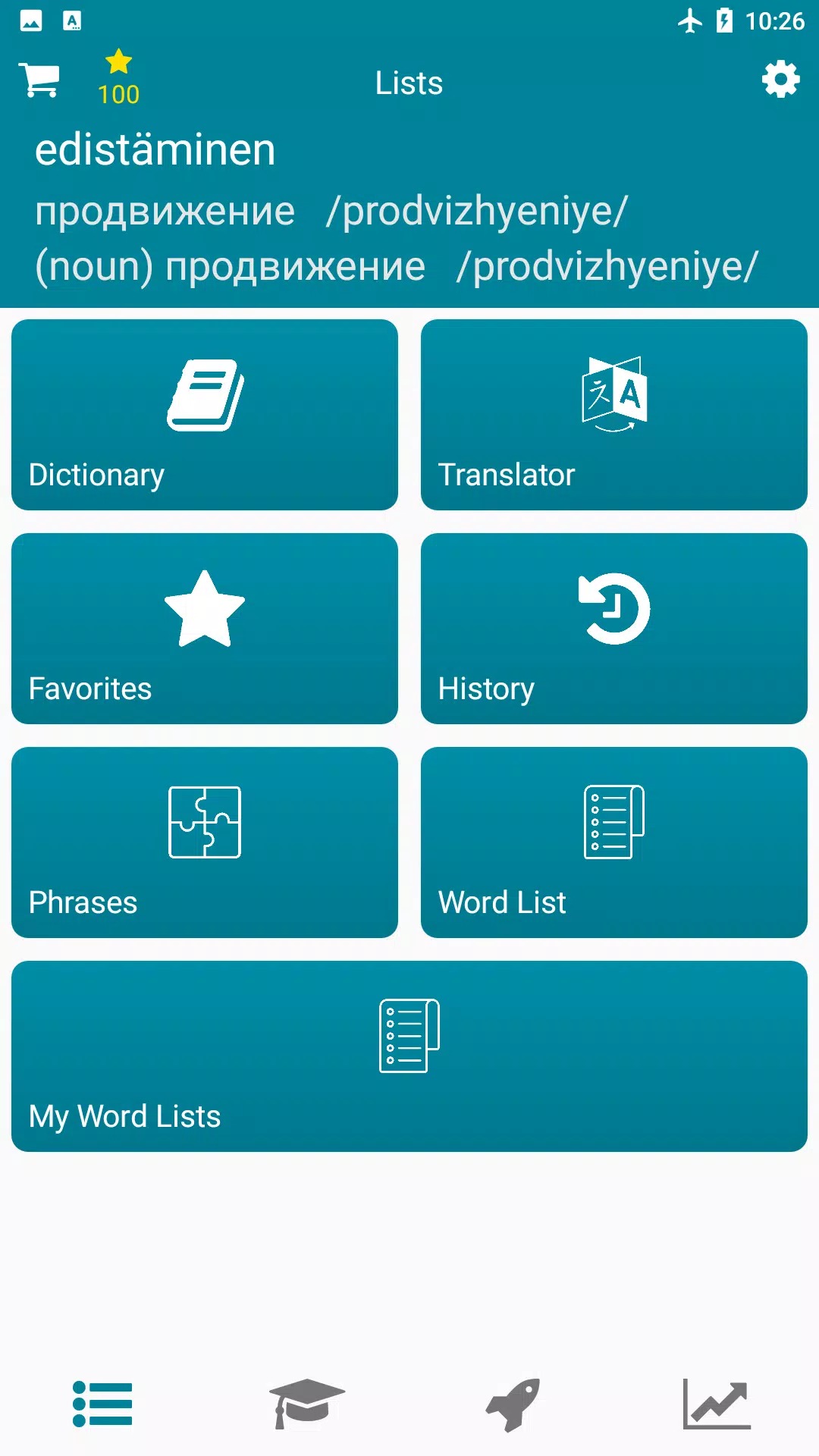Tap the star with 100 points
This screenshot has height=1456, width=819.
[x=118, y=77]
